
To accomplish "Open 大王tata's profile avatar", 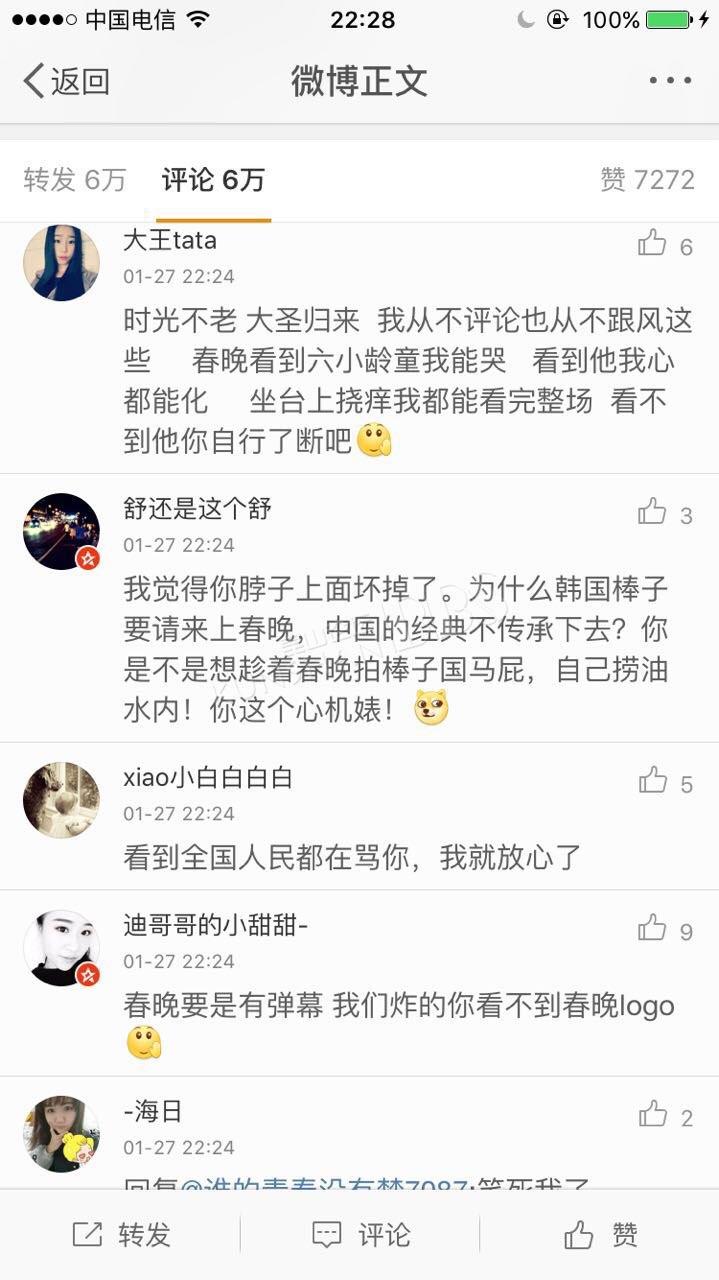I will (61, 263).
